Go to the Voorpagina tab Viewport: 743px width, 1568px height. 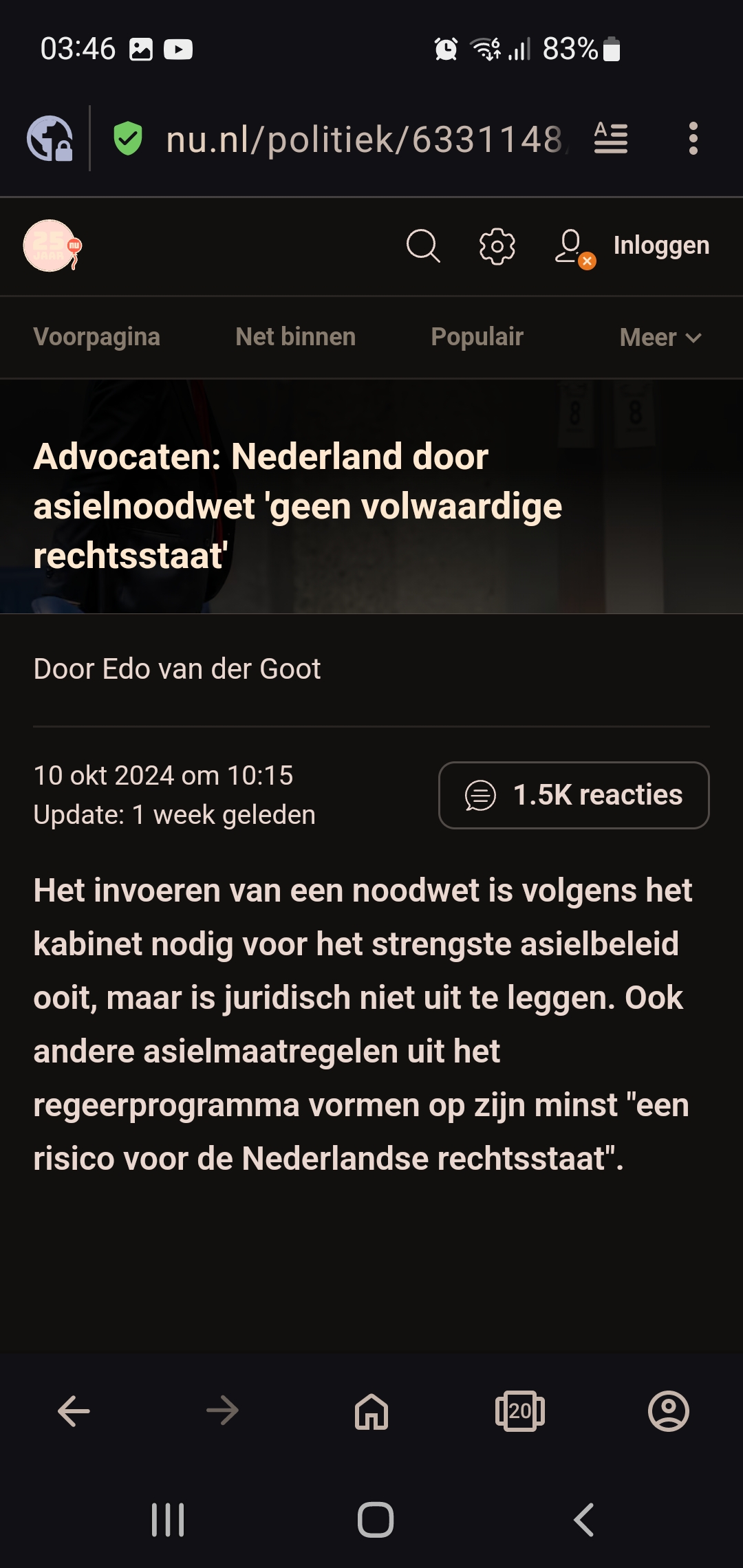[x=96, y=337]
